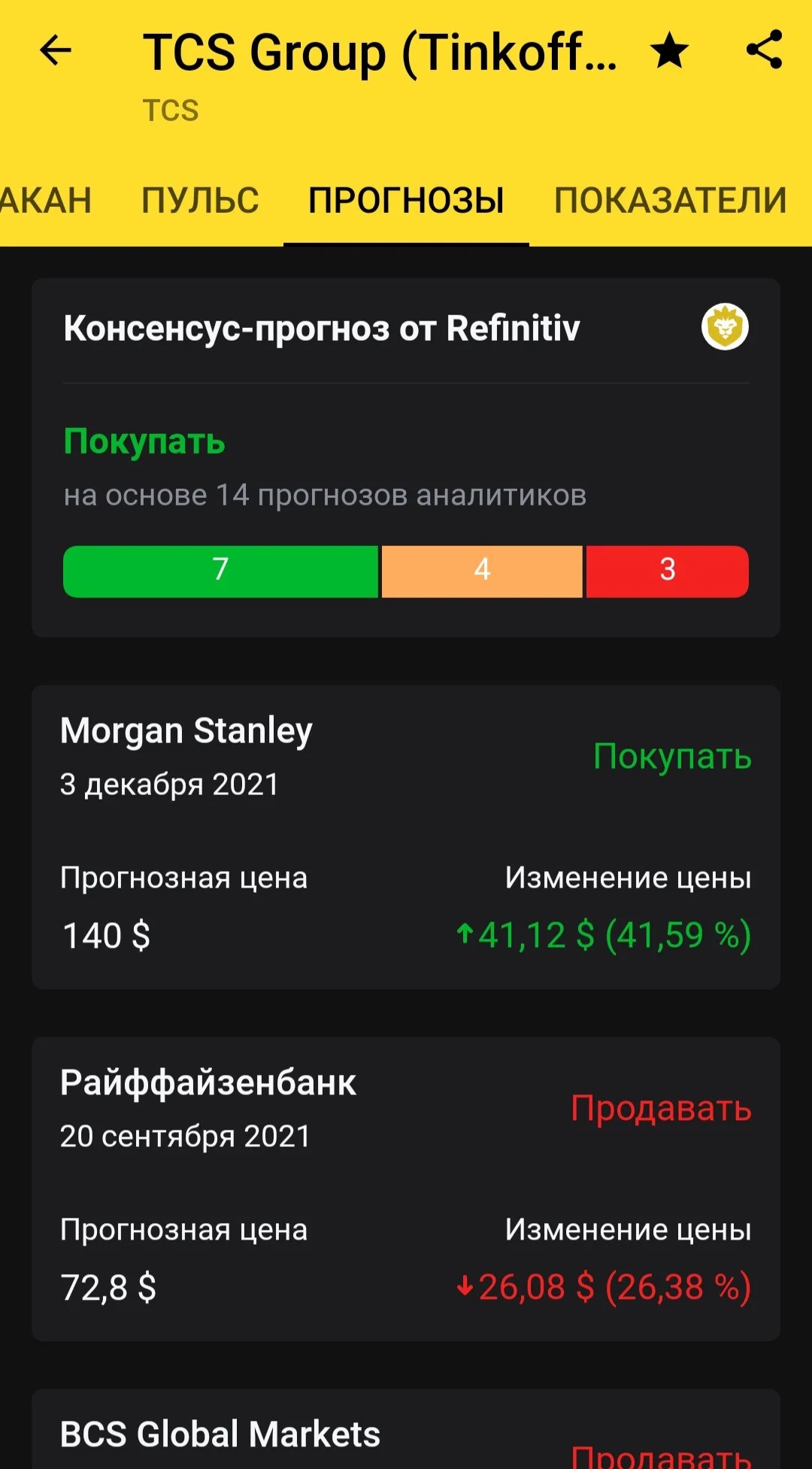Share the TCS Group stock page

point(764,50)
